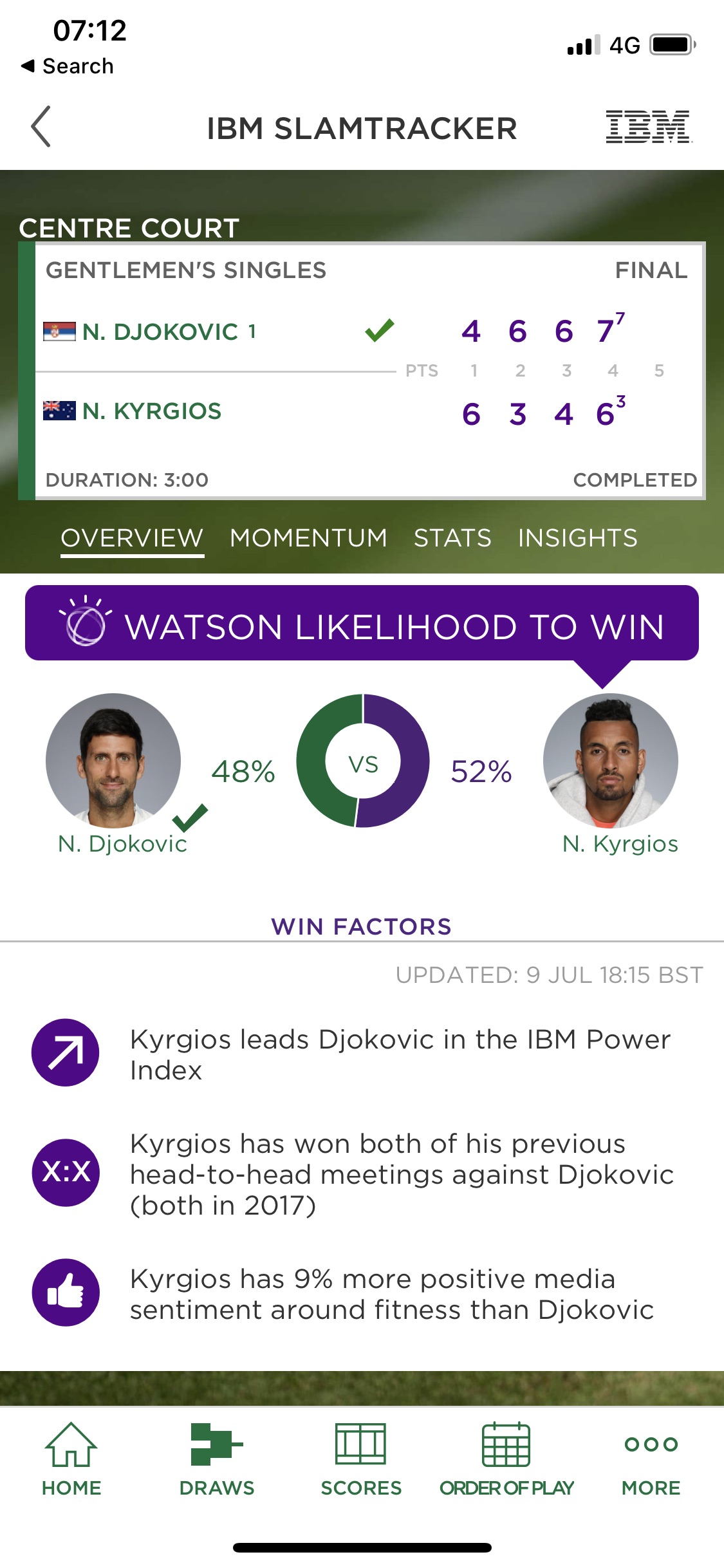
Task: View the Insights tab
Action: (x=577, y=538)
